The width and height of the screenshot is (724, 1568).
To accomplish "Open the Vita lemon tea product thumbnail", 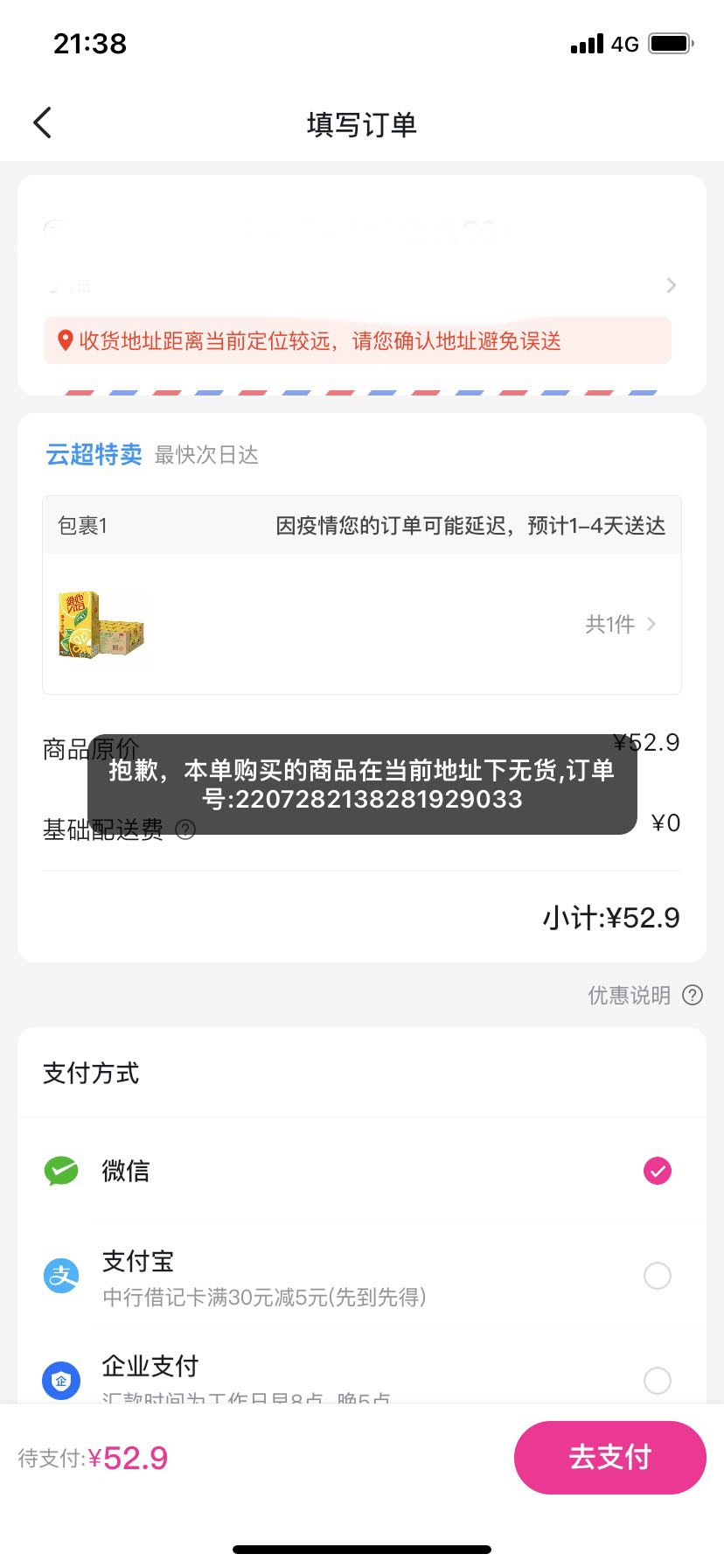I will pos(101,624).
